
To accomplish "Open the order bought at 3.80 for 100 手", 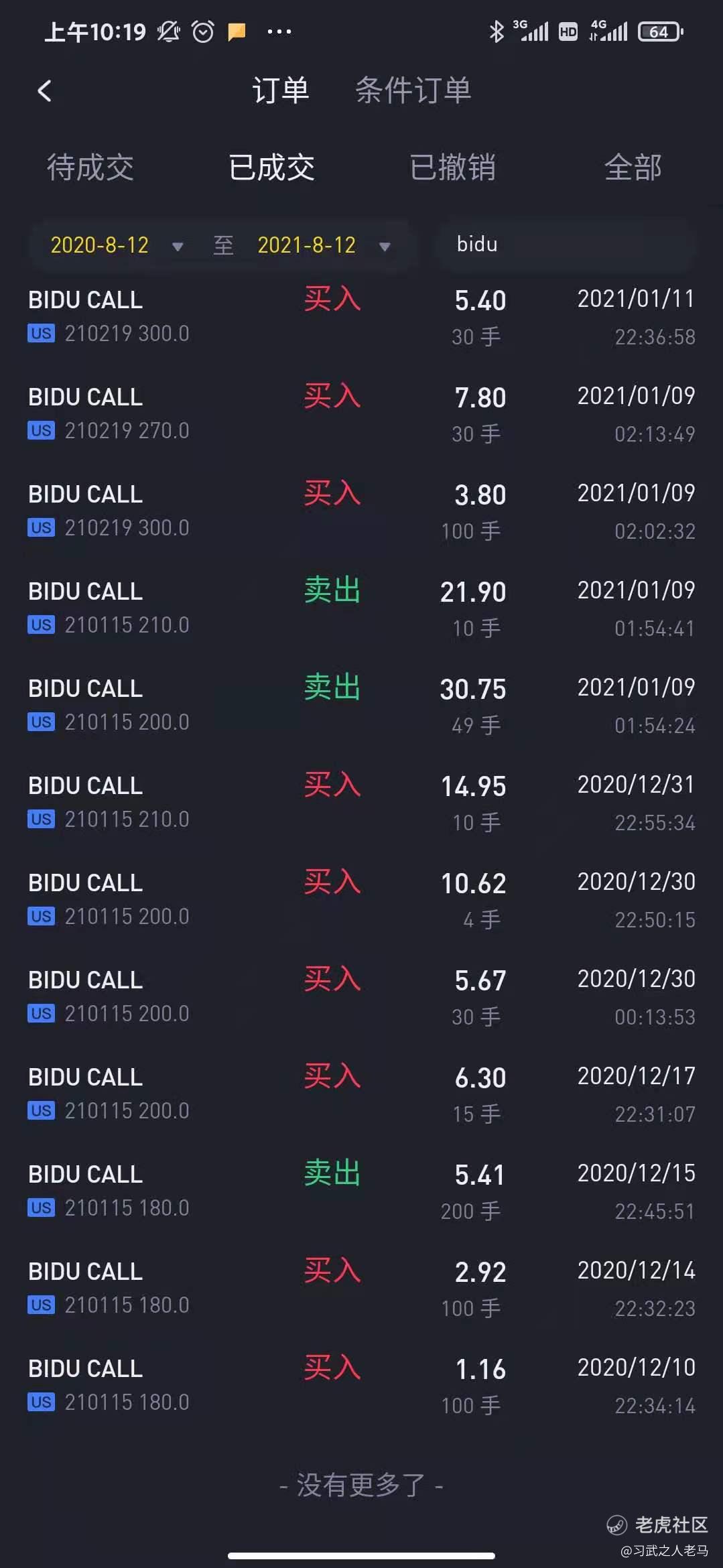I will pos(362,511).
